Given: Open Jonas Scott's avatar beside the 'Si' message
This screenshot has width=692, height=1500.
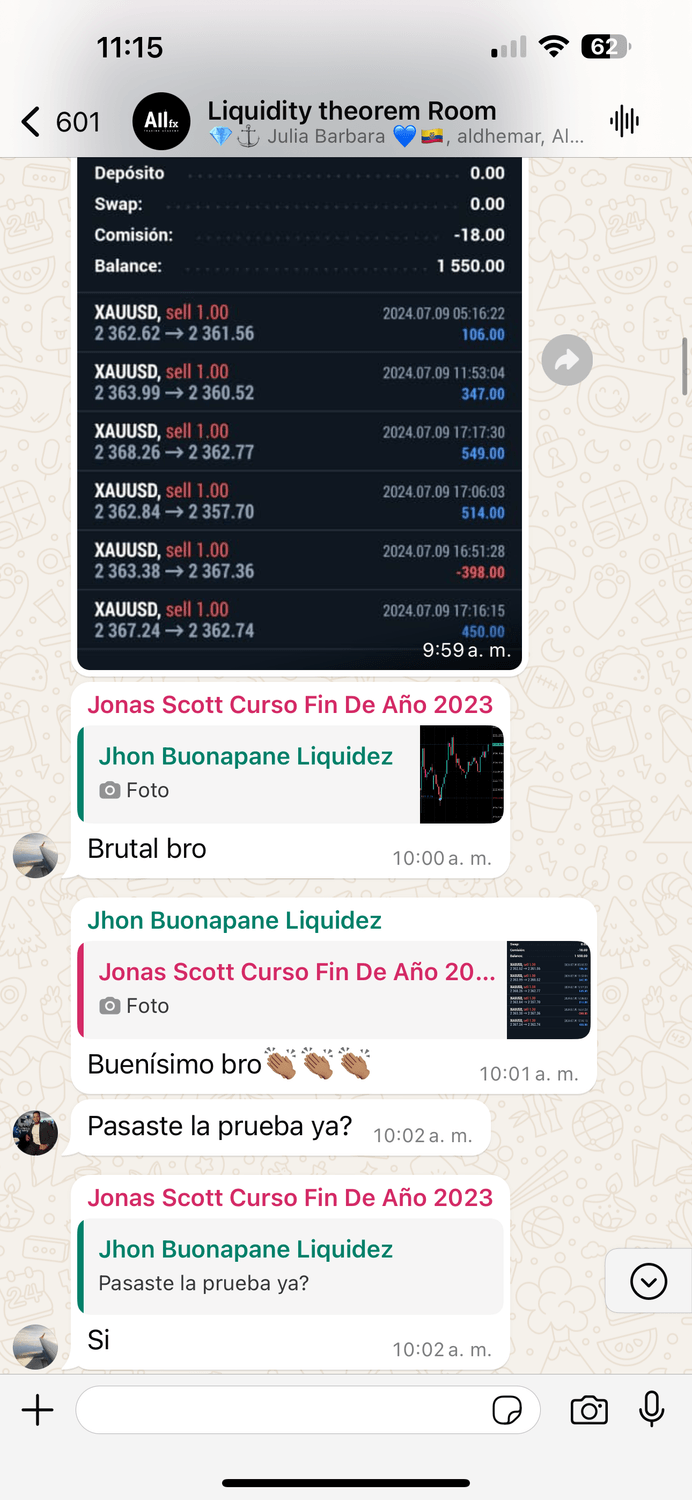Looking at the screenshot, I should click(x=35, y=1346).
